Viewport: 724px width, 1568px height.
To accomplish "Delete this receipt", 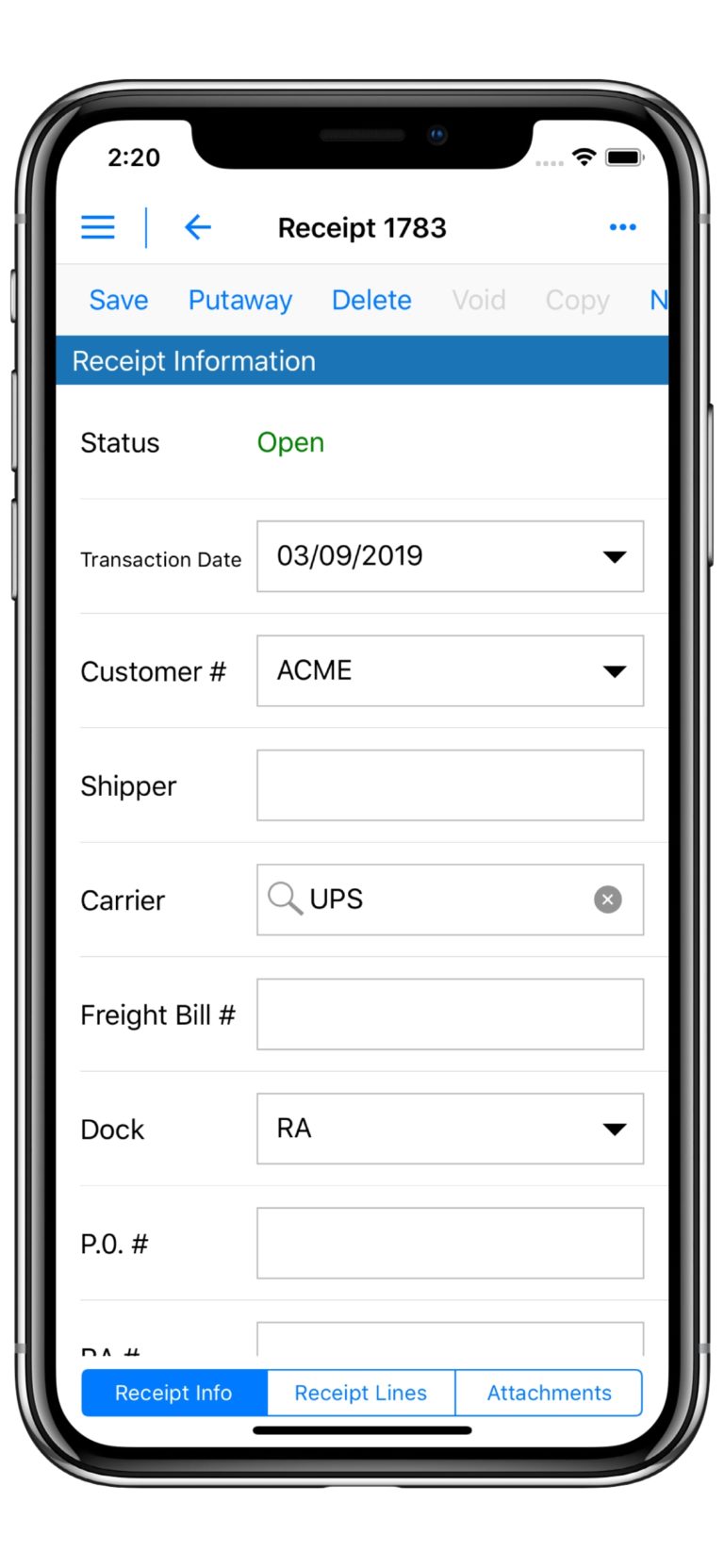I will coord(371,300).
